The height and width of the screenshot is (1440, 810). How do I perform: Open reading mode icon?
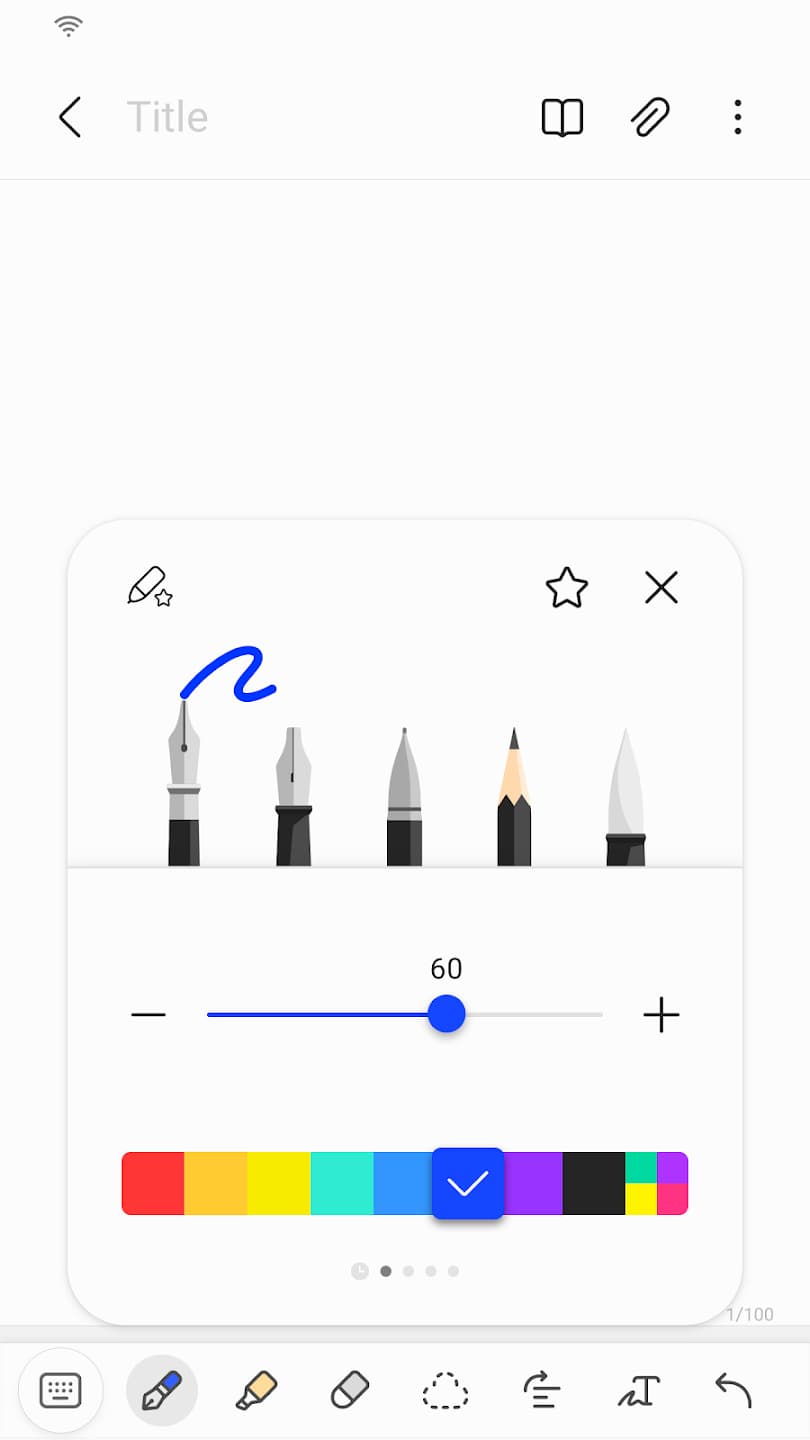tap(562, 117)
